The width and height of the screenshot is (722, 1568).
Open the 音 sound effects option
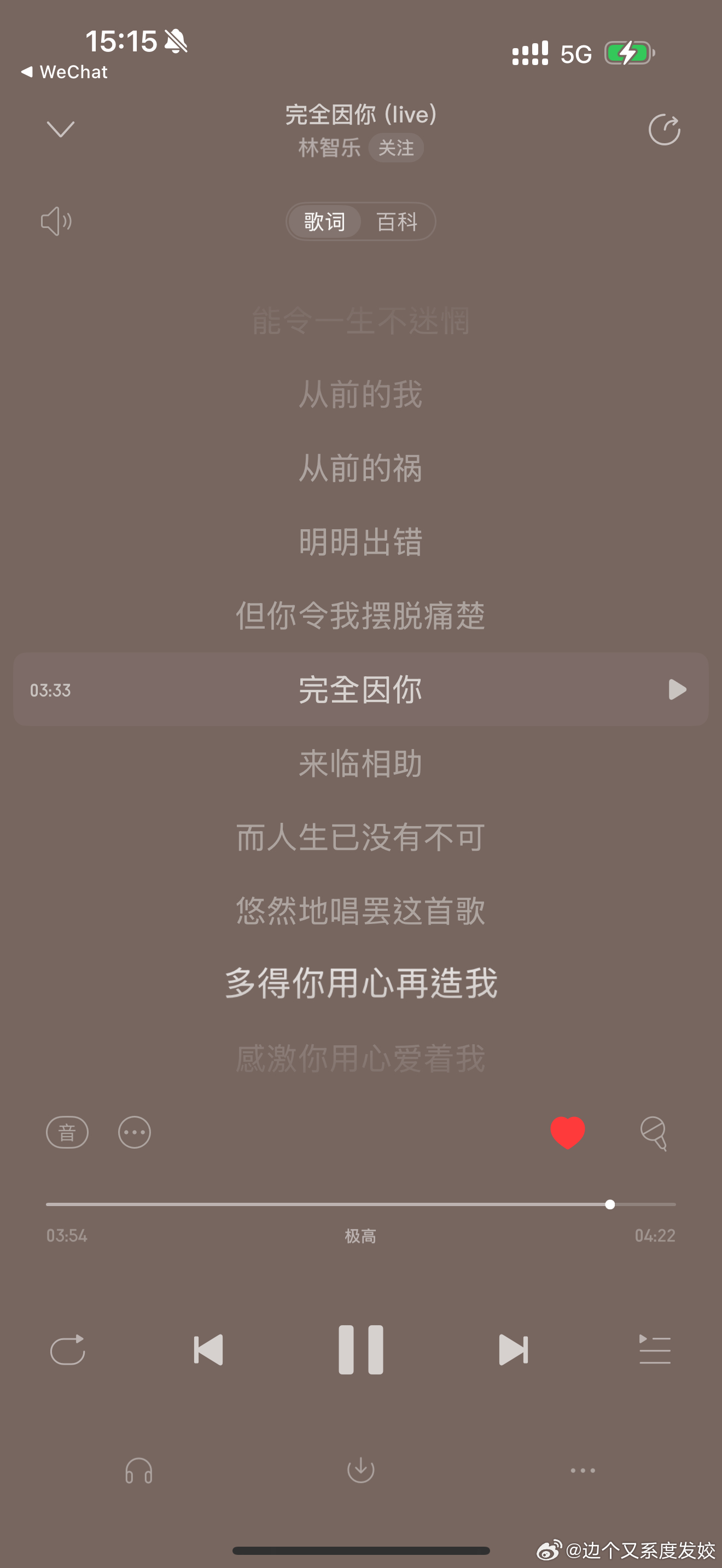[x=67, y=1132]
